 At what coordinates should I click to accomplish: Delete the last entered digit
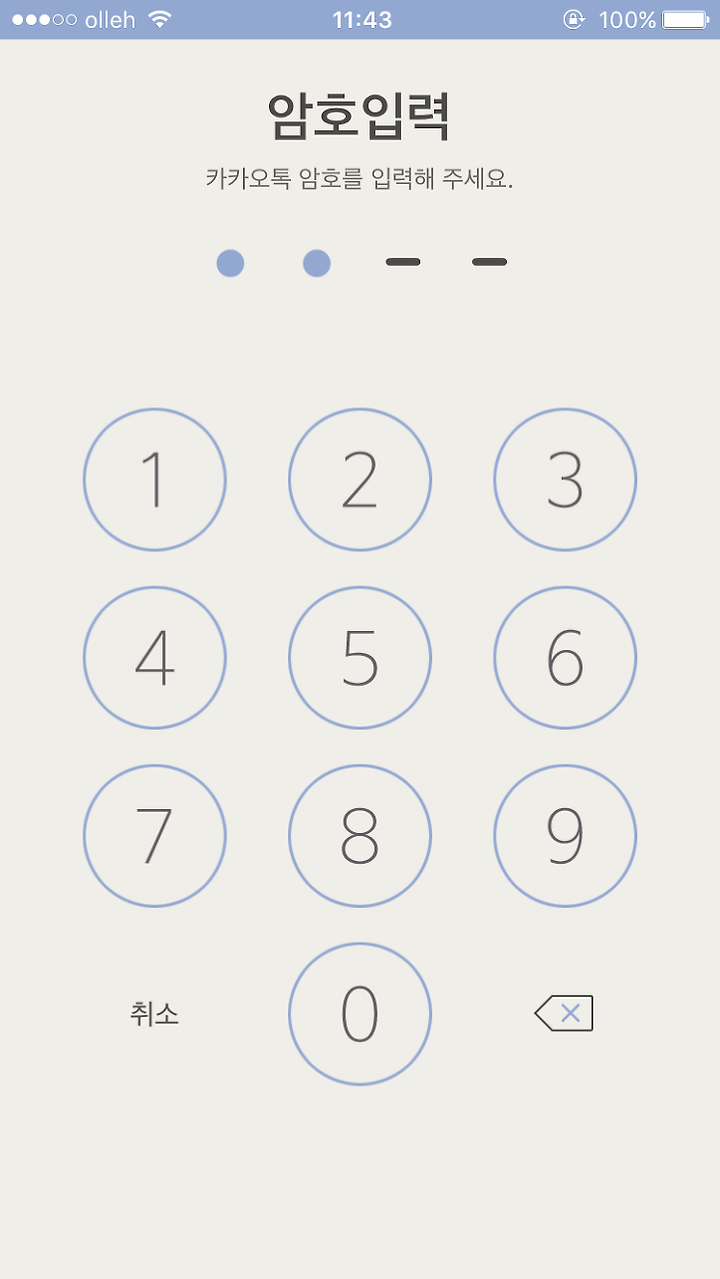point(564,1013)
